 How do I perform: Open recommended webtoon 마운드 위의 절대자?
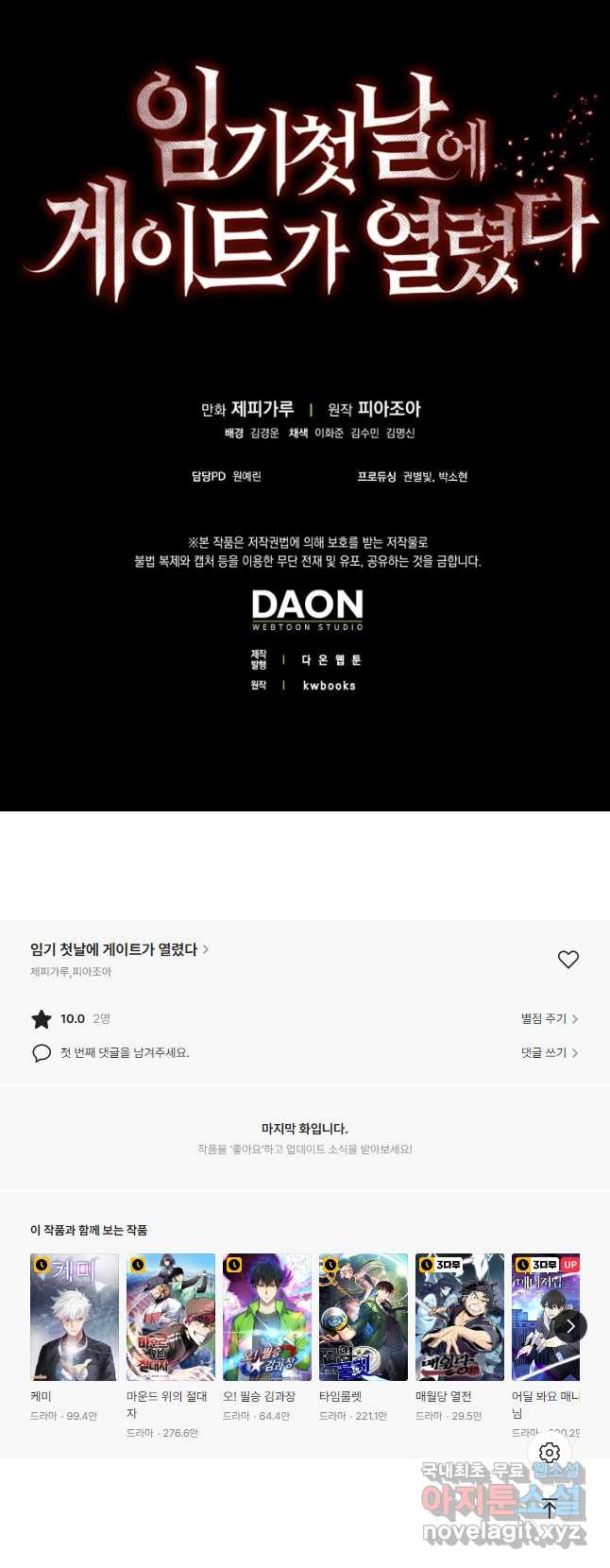tap(171, 1317)
